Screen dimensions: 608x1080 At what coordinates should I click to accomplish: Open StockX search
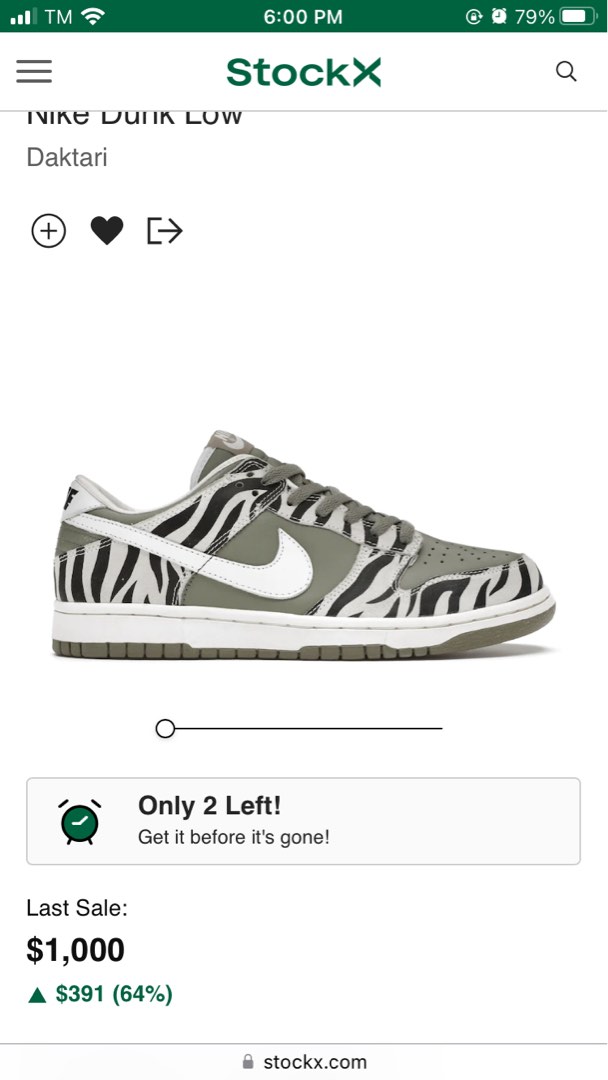coord(566,72)
